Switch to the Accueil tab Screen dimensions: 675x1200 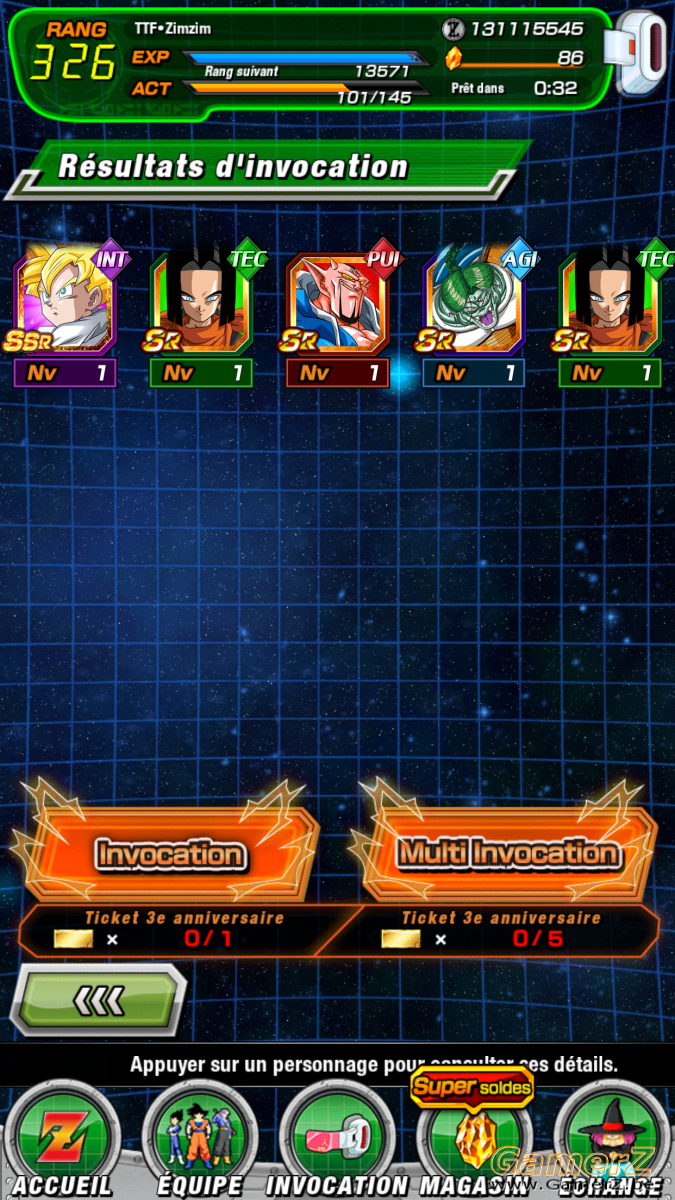pyautogui.click(x=62, y=1140)
